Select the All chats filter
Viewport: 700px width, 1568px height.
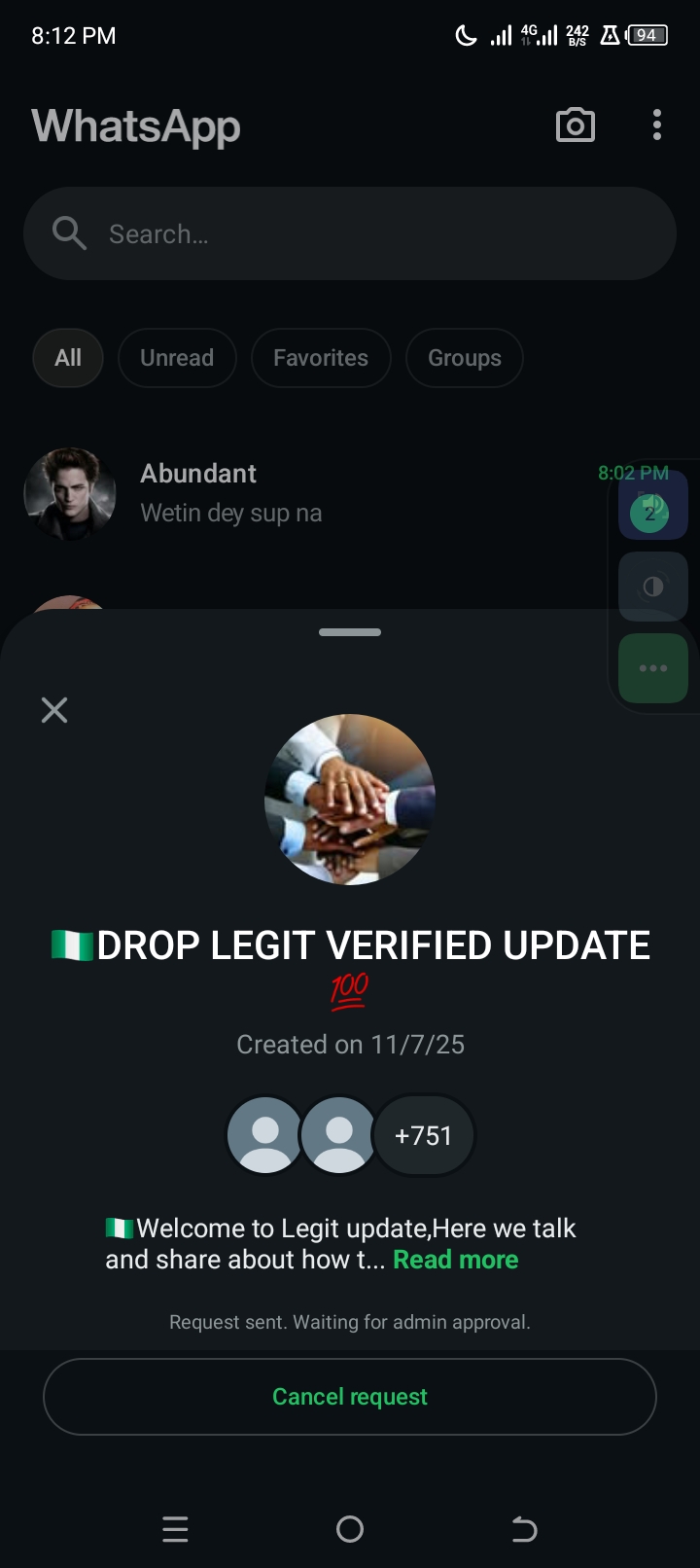[68, 358]
